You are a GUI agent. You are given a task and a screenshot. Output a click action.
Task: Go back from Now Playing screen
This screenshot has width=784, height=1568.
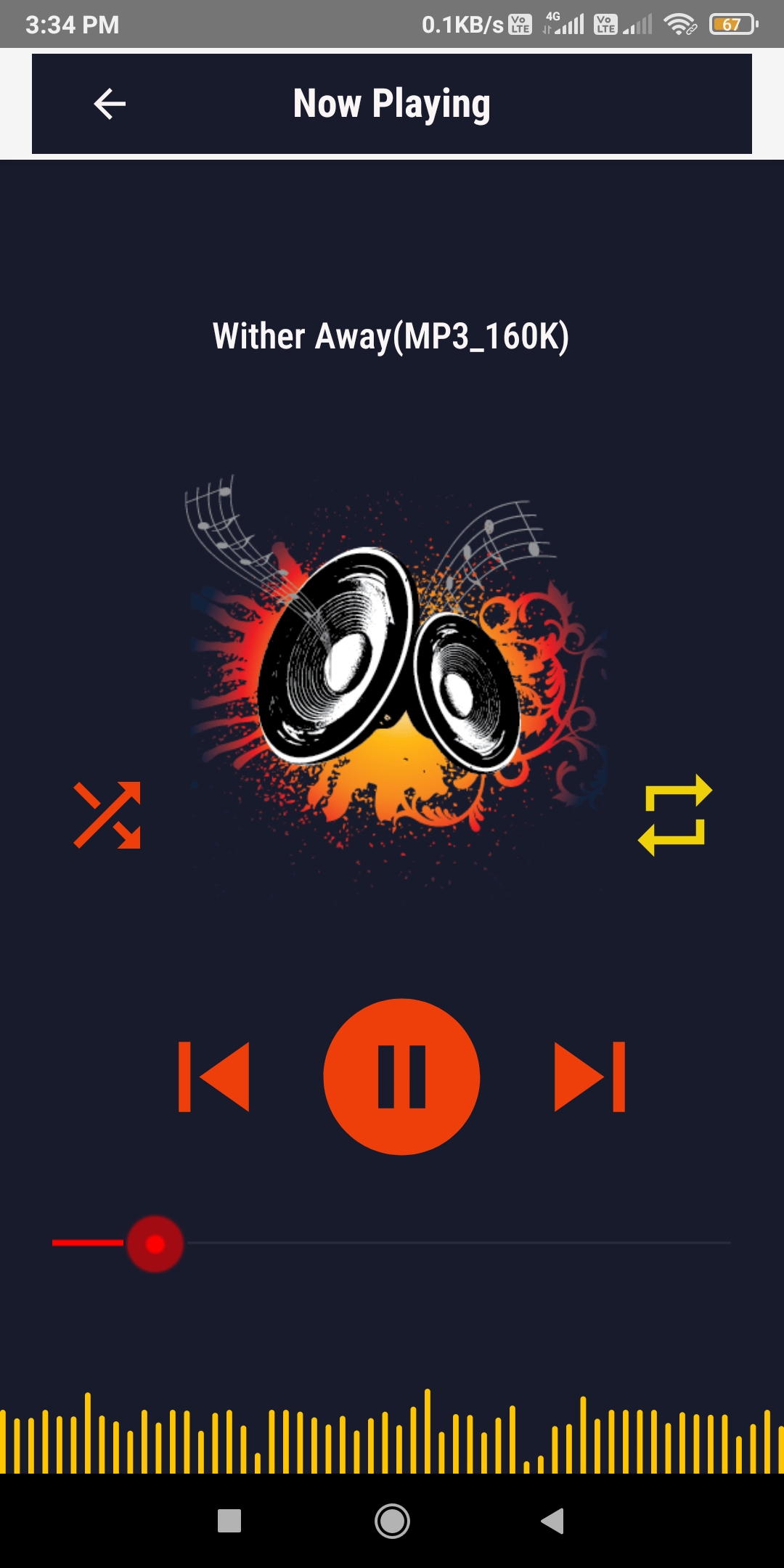(x=110, y=103)
